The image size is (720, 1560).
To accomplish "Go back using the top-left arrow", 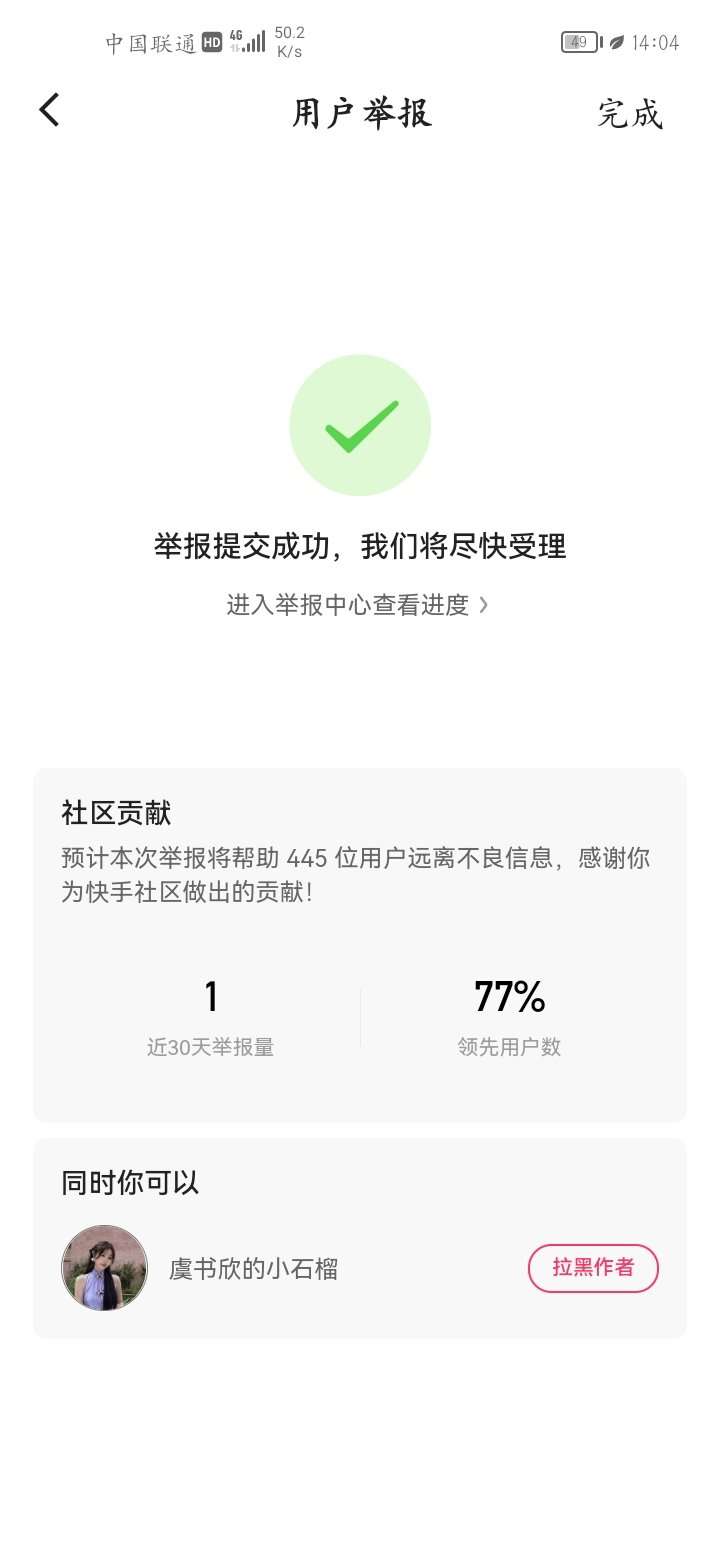I will pos(50,110).
